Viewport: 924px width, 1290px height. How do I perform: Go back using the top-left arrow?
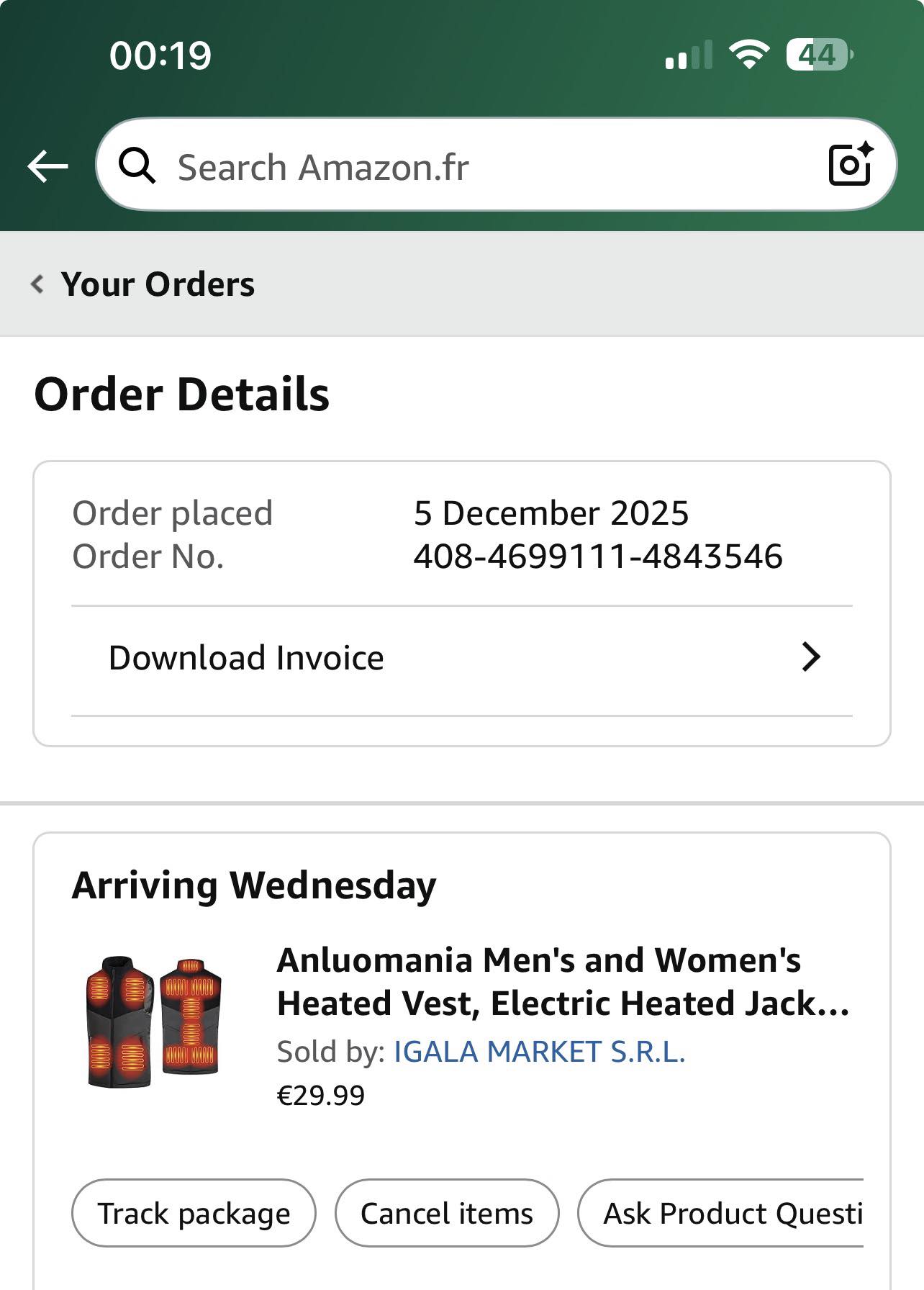(47, 166)
